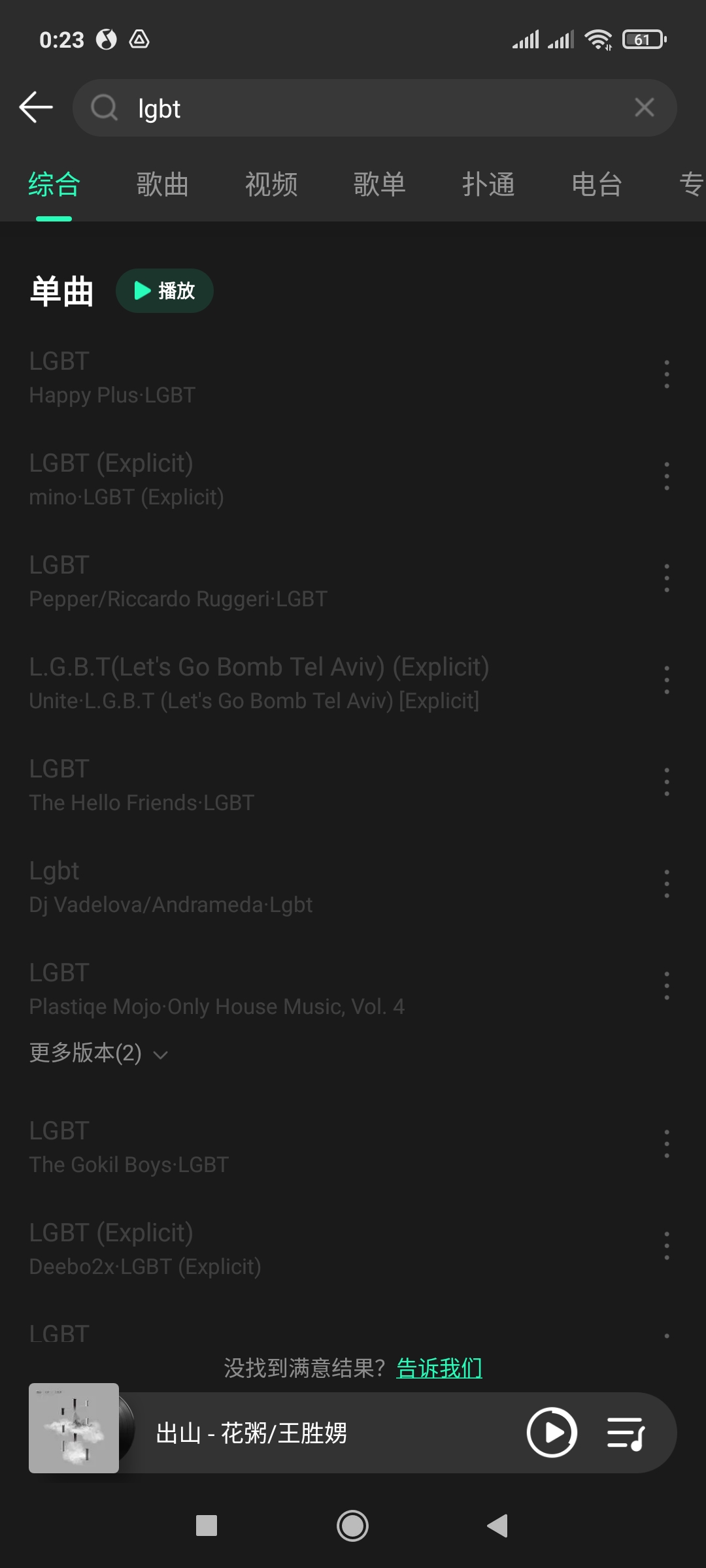This screenshot has width=706, height=1568.
Task: Go back using the top-left arrow
Action: (x=36, y=108)
